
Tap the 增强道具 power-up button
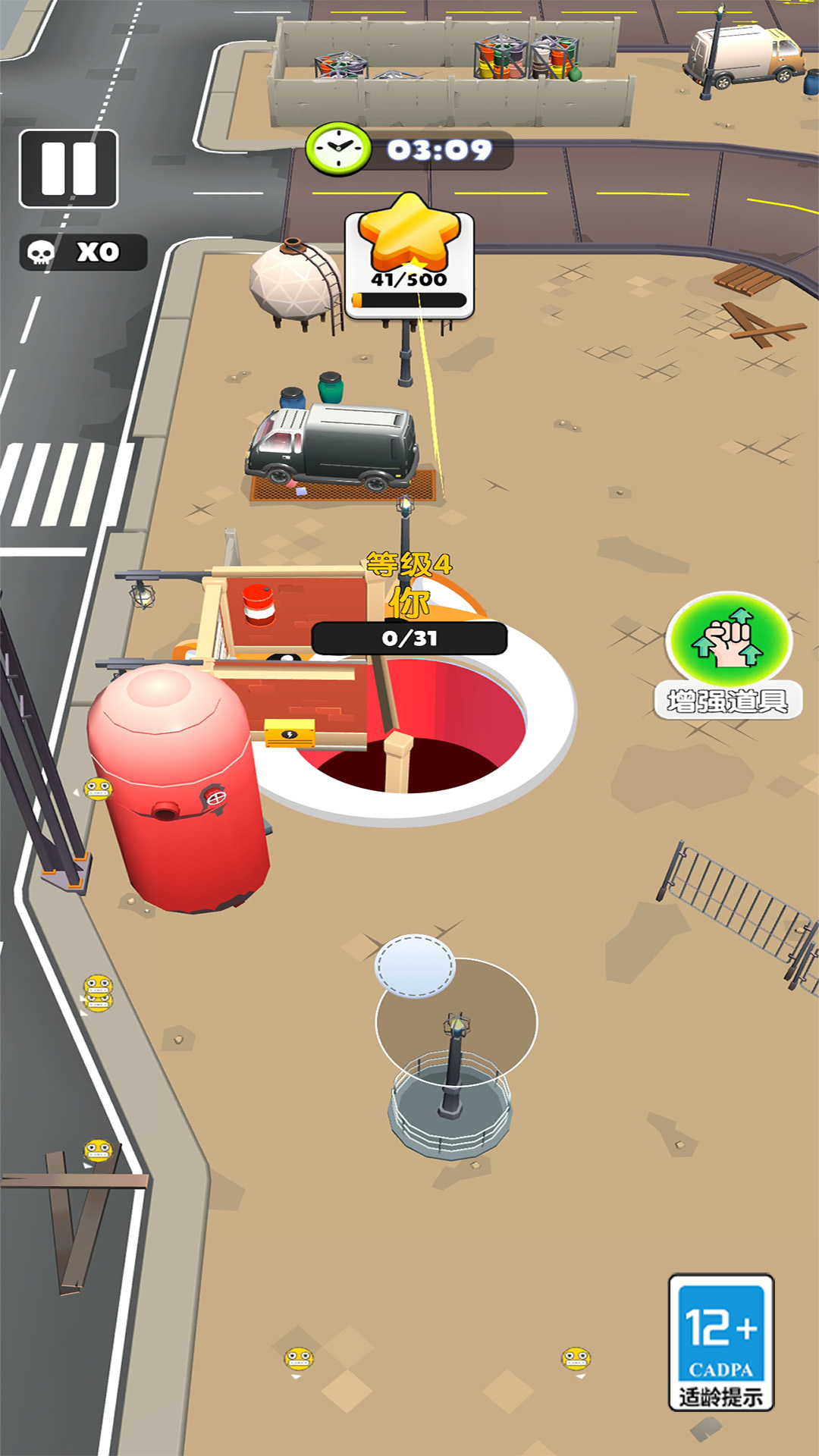coord(728,652)
